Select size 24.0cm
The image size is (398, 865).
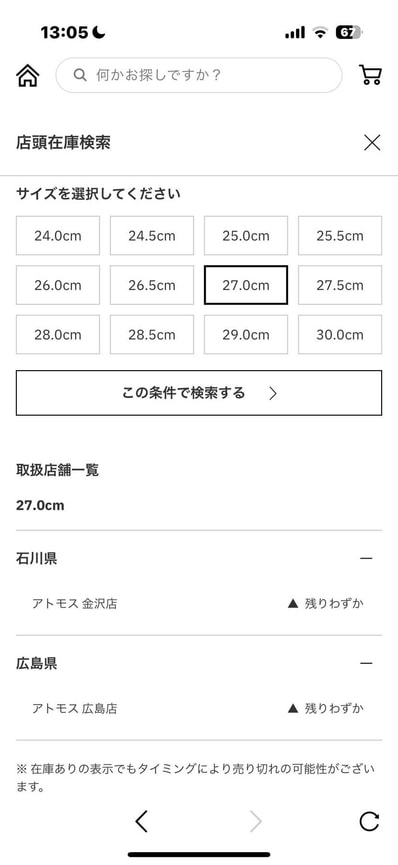click(x=58, y=236)
